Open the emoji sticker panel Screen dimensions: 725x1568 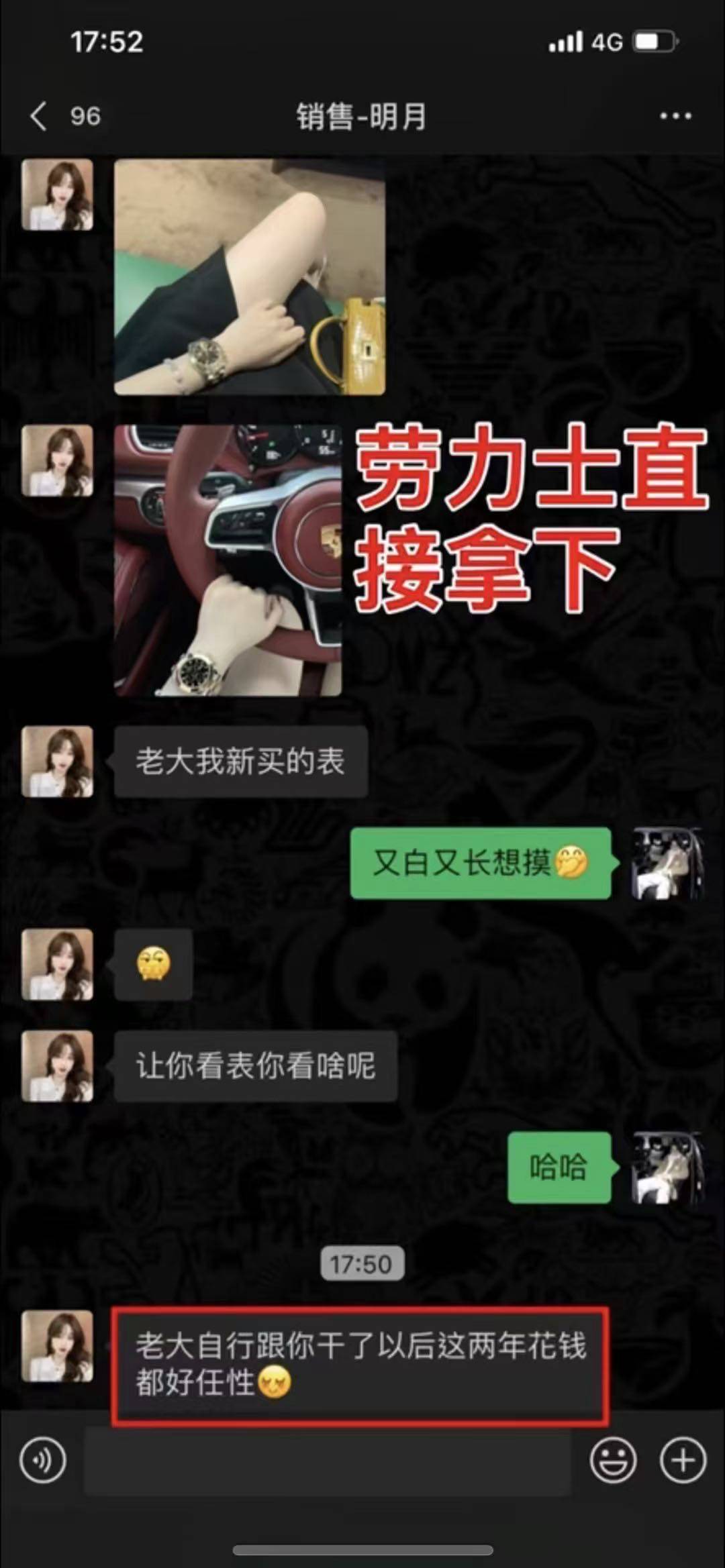click(x=612, y=1460)
